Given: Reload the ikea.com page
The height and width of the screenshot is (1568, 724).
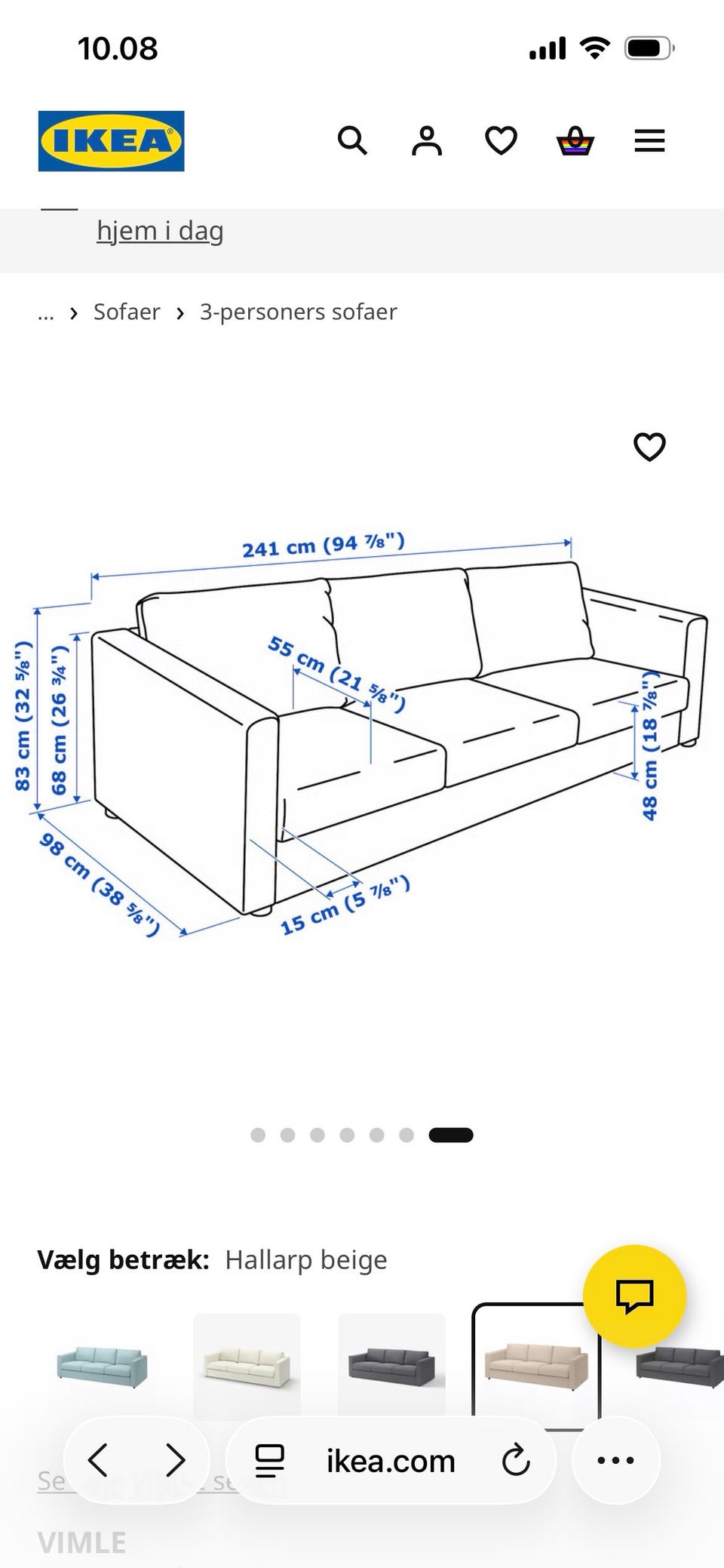Looking at the screenshot, I should 516,1460.
